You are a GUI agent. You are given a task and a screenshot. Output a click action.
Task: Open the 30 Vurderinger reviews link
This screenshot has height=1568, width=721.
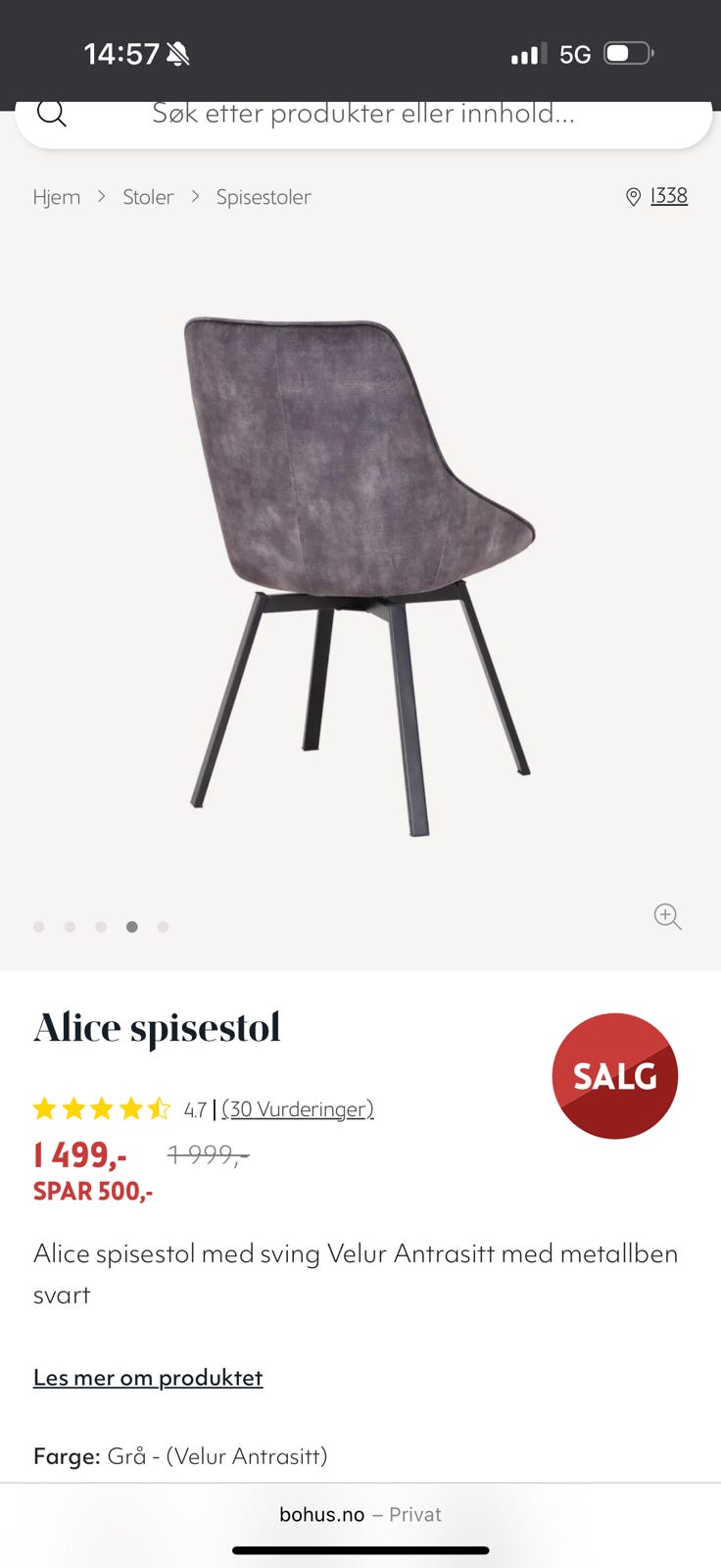click(x=298, y=1108)
